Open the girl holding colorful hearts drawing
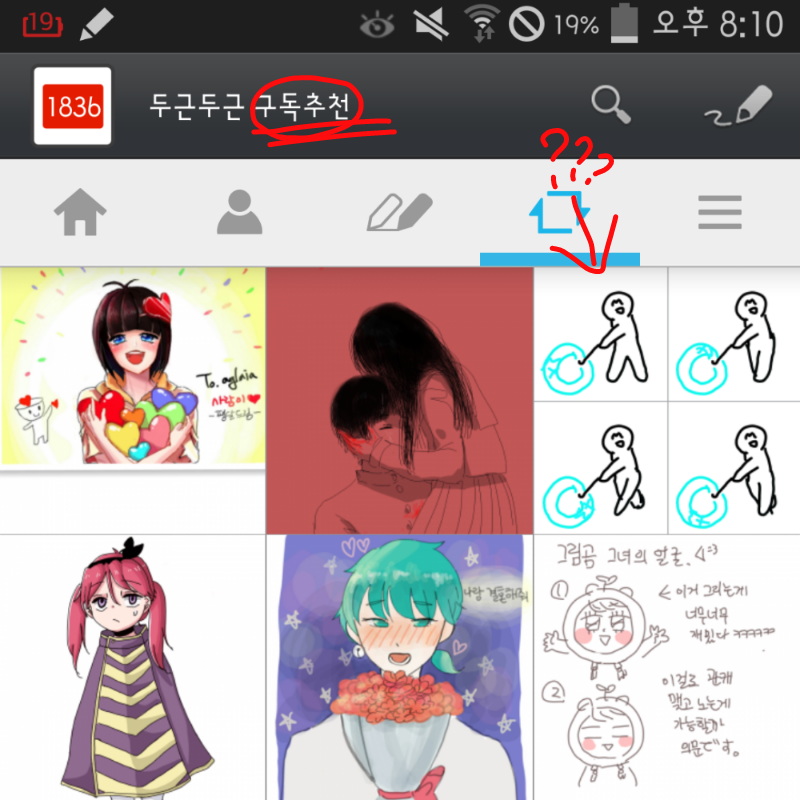Viewport: 800px width, 800px height. point(133,370)
